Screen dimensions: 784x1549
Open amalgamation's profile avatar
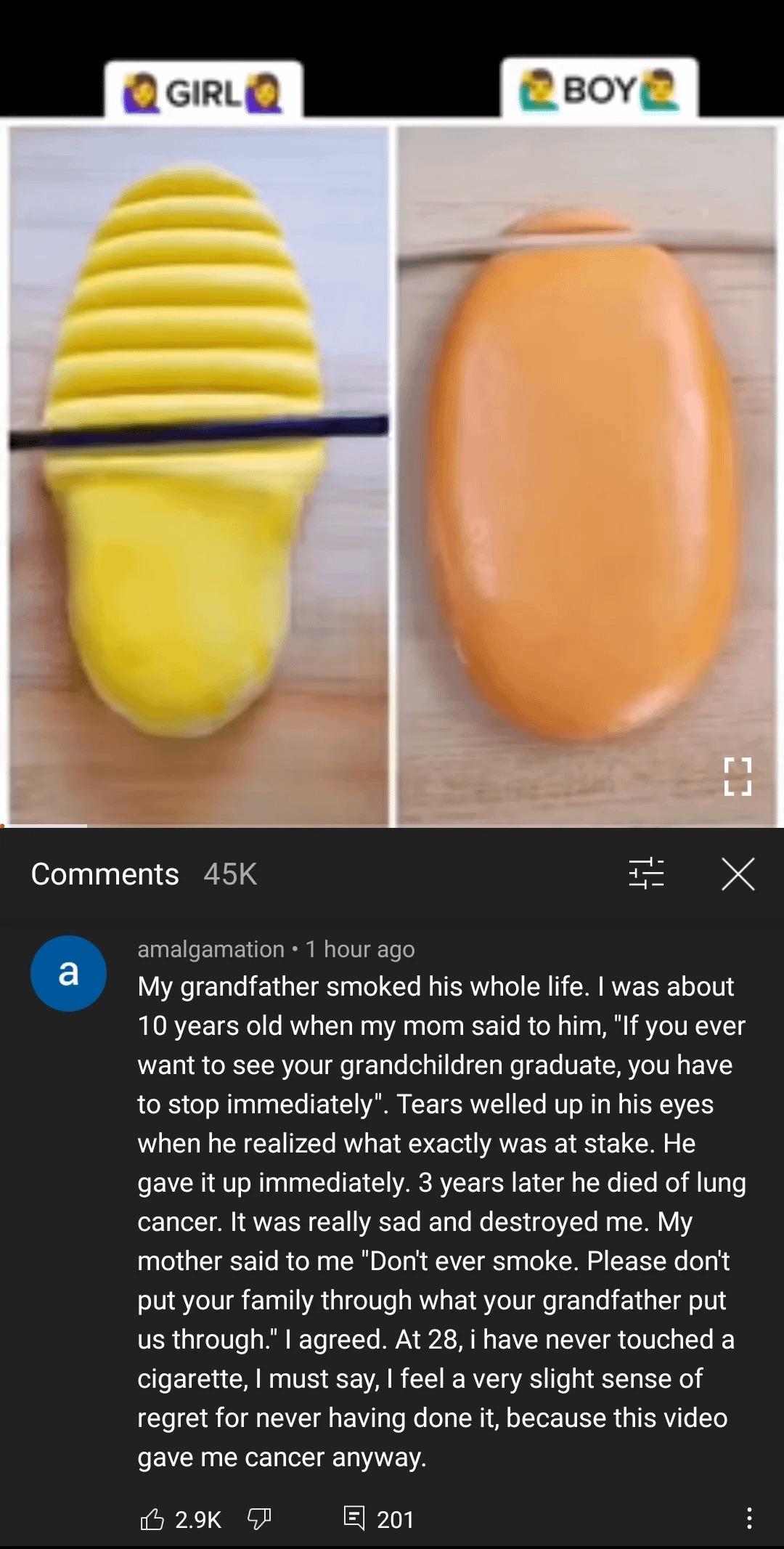click(x=68, y=973)
